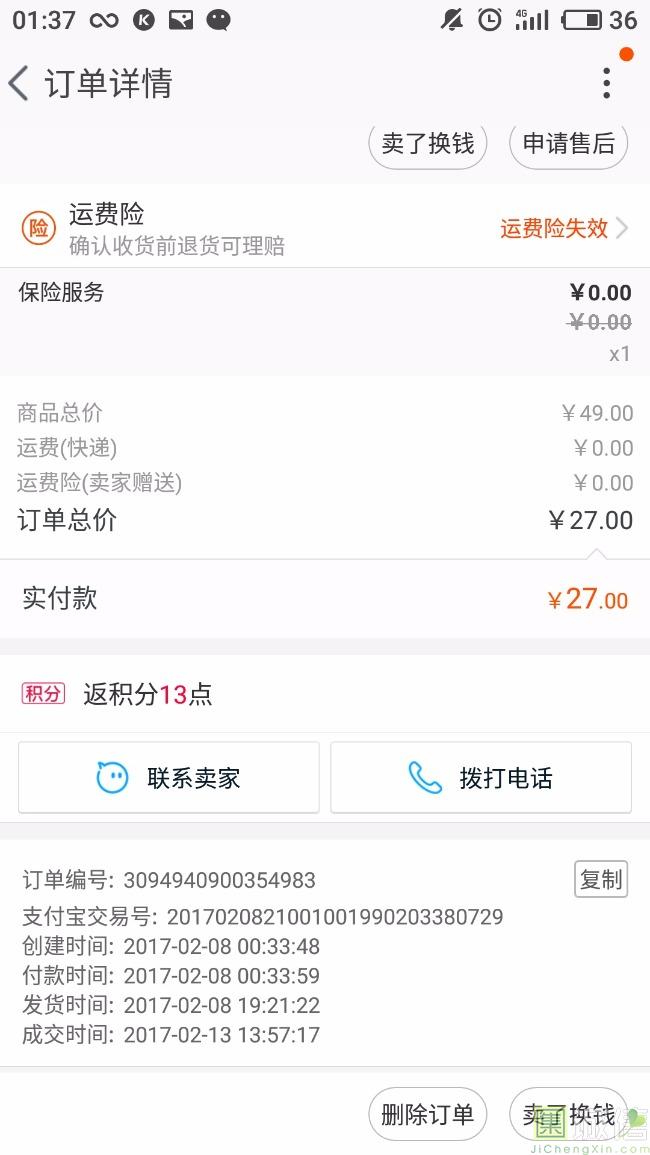Contact the seller via 联系卖家
650x1155 pixels.
click(169, 777)
